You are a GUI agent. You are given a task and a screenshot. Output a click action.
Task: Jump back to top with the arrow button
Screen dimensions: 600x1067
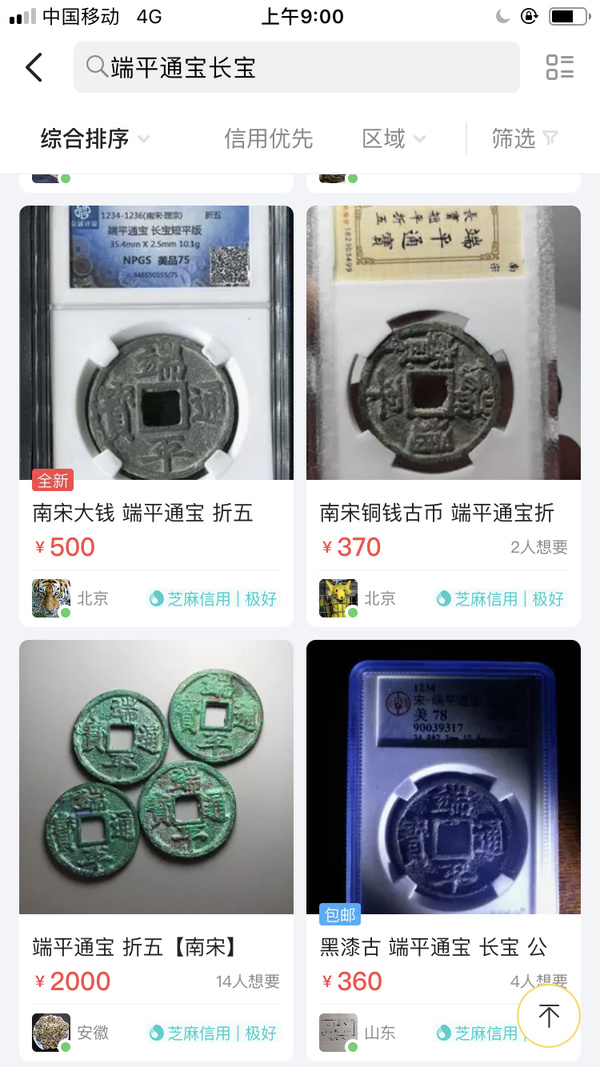[549, 1015]
